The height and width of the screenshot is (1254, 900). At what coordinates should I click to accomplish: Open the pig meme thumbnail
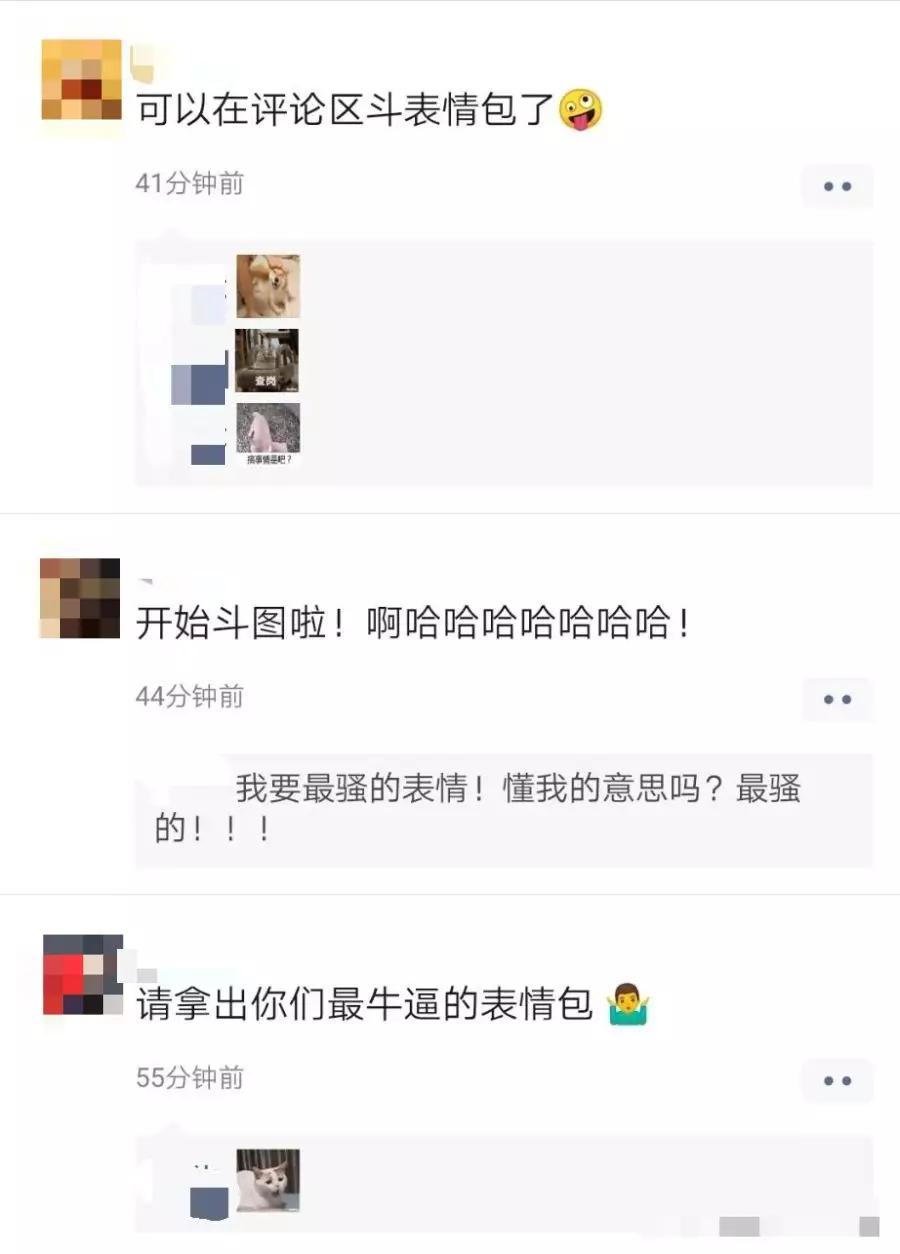point(268,432)
